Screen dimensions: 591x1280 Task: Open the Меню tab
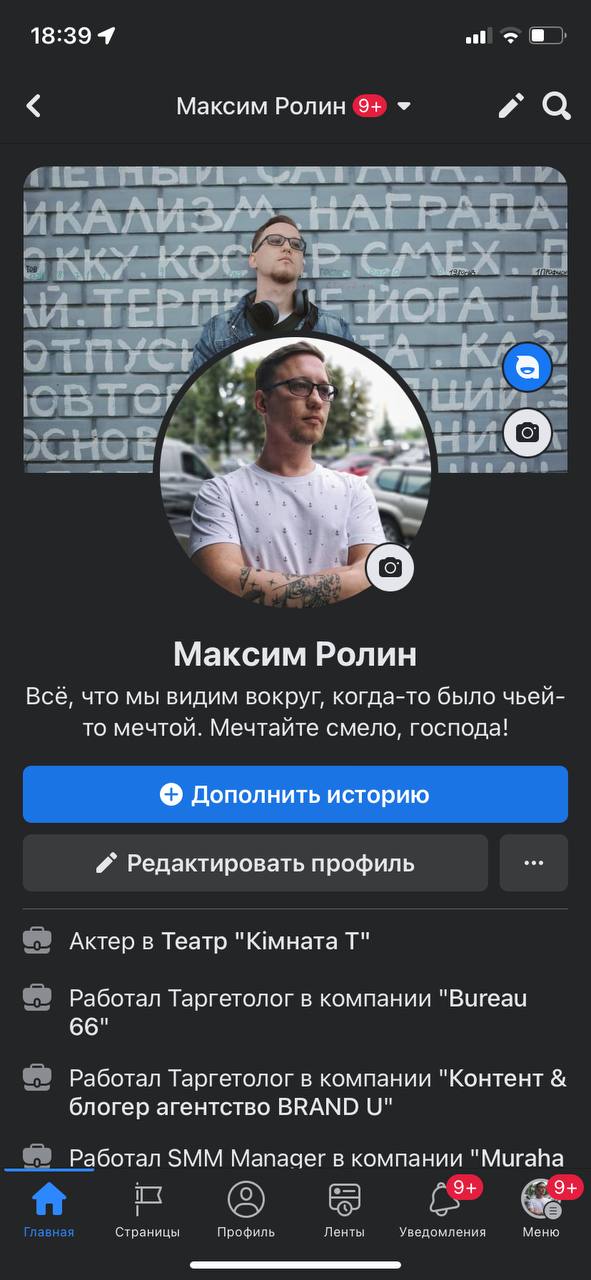541,1209
